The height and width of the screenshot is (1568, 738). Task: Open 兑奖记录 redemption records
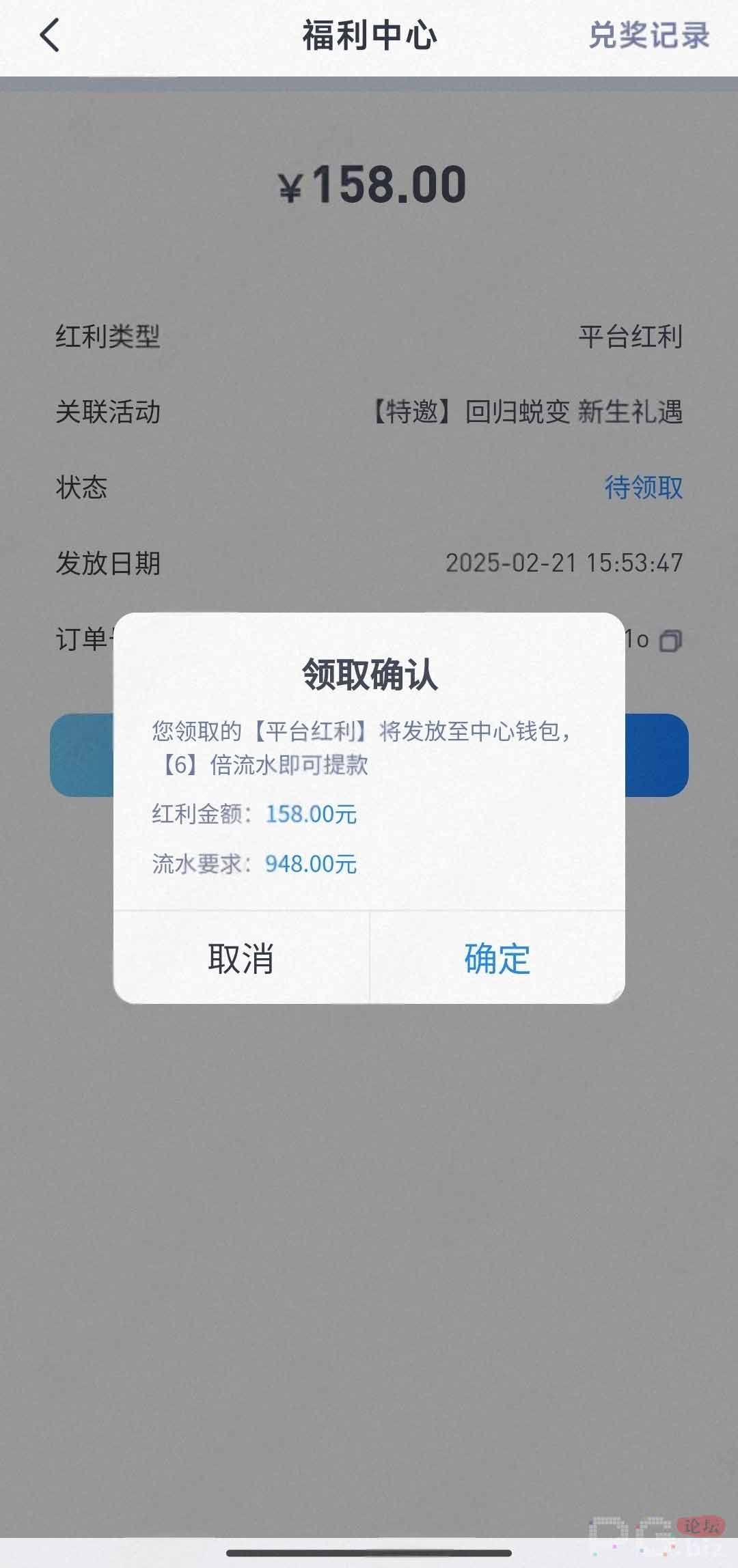click(649, 36)
